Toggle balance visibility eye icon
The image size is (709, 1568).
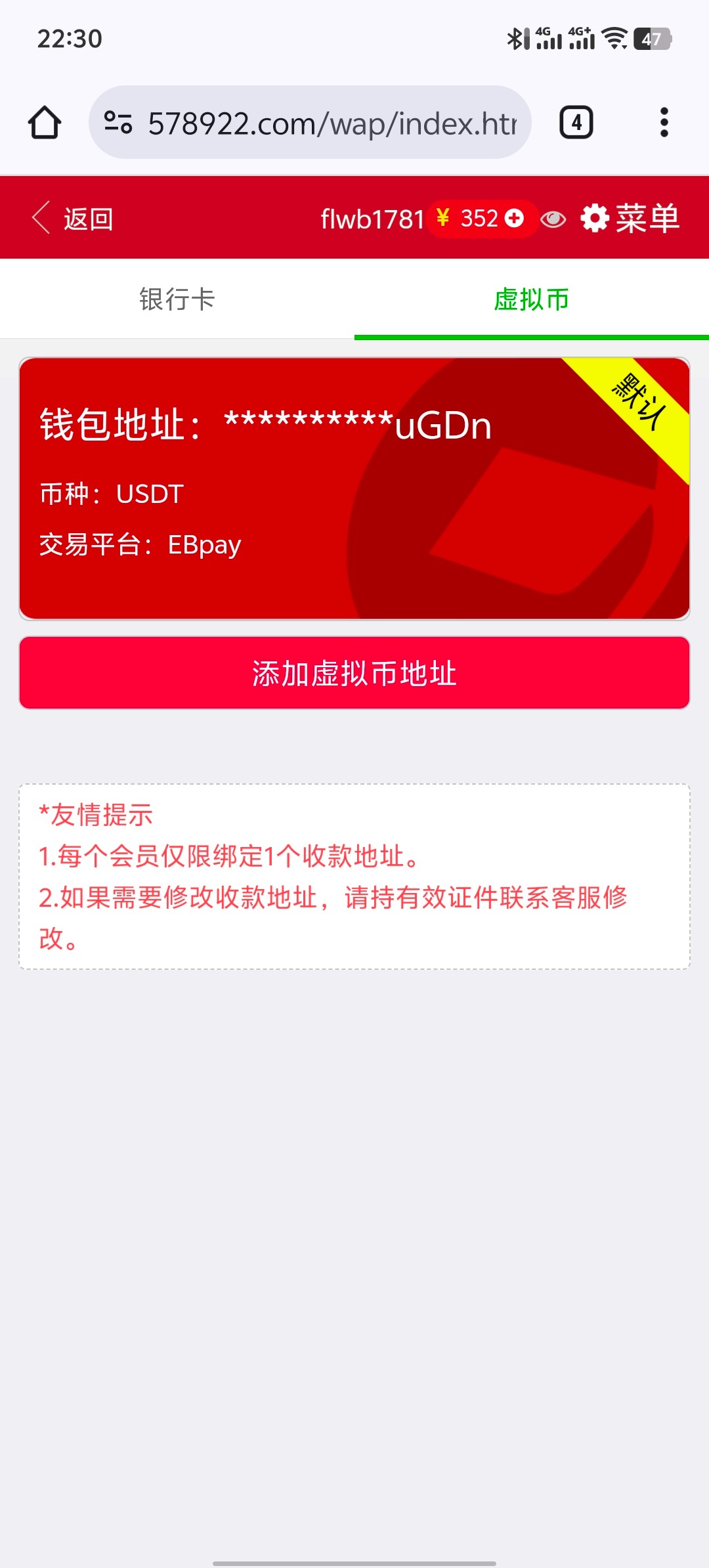[553, 219]
